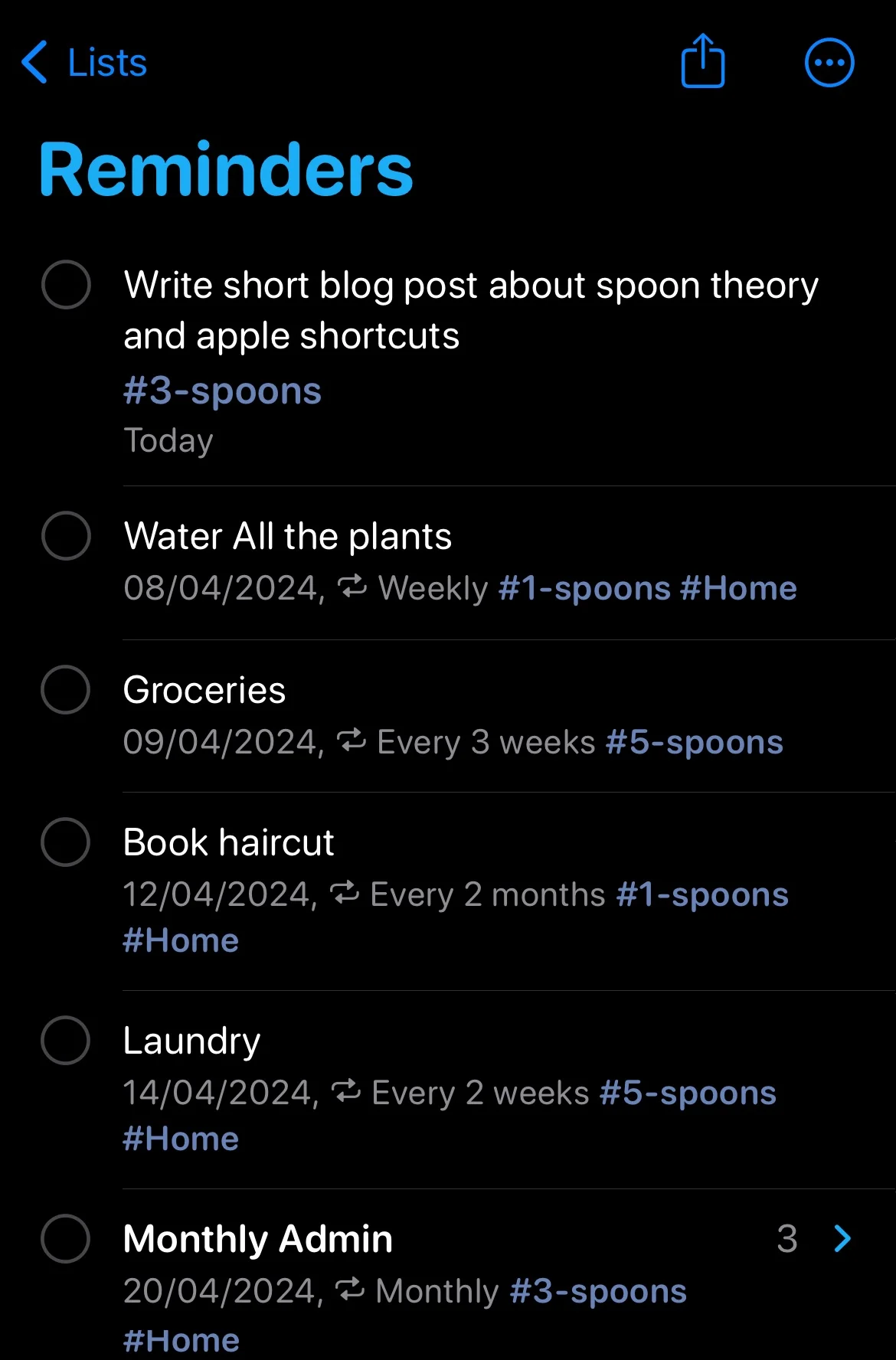Check off the Groceries reminder

pos(66,689)
